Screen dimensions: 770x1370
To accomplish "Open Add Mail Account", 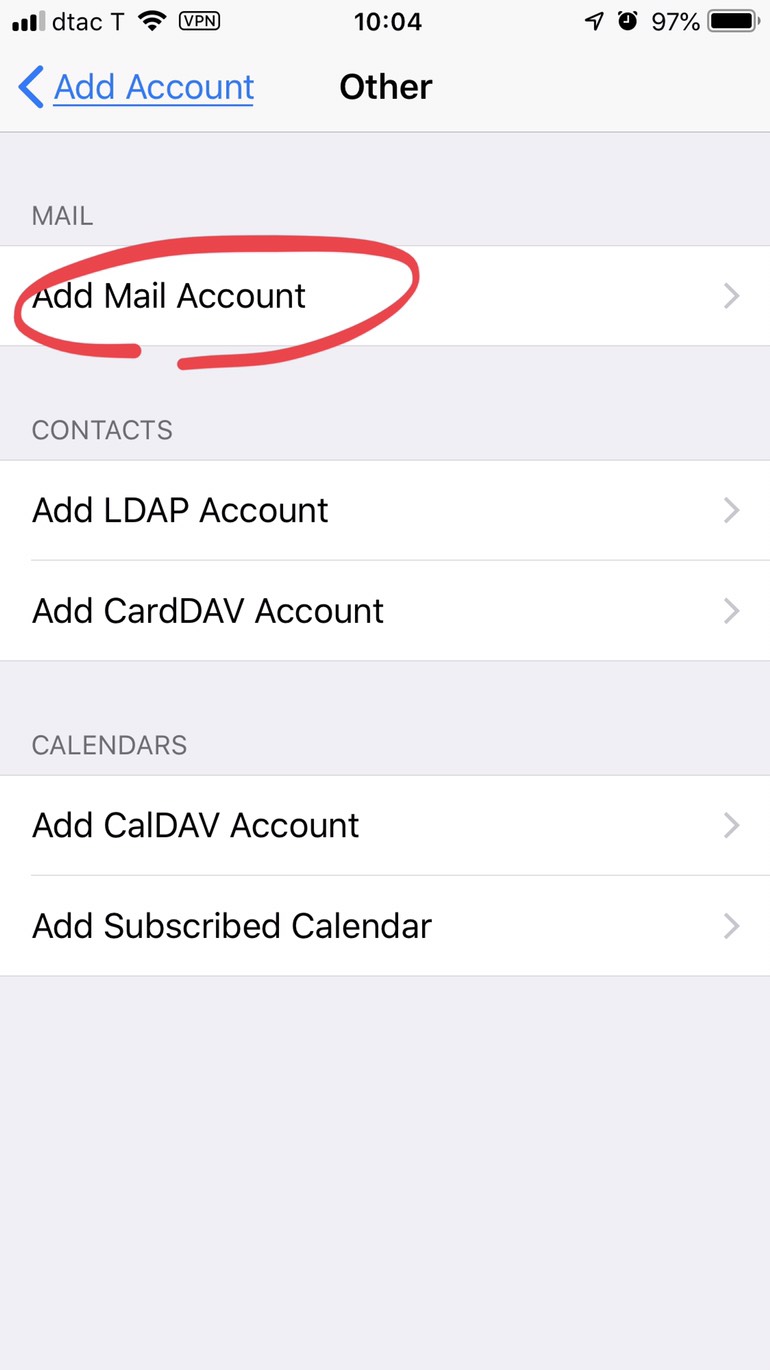I will click(385, 296).
